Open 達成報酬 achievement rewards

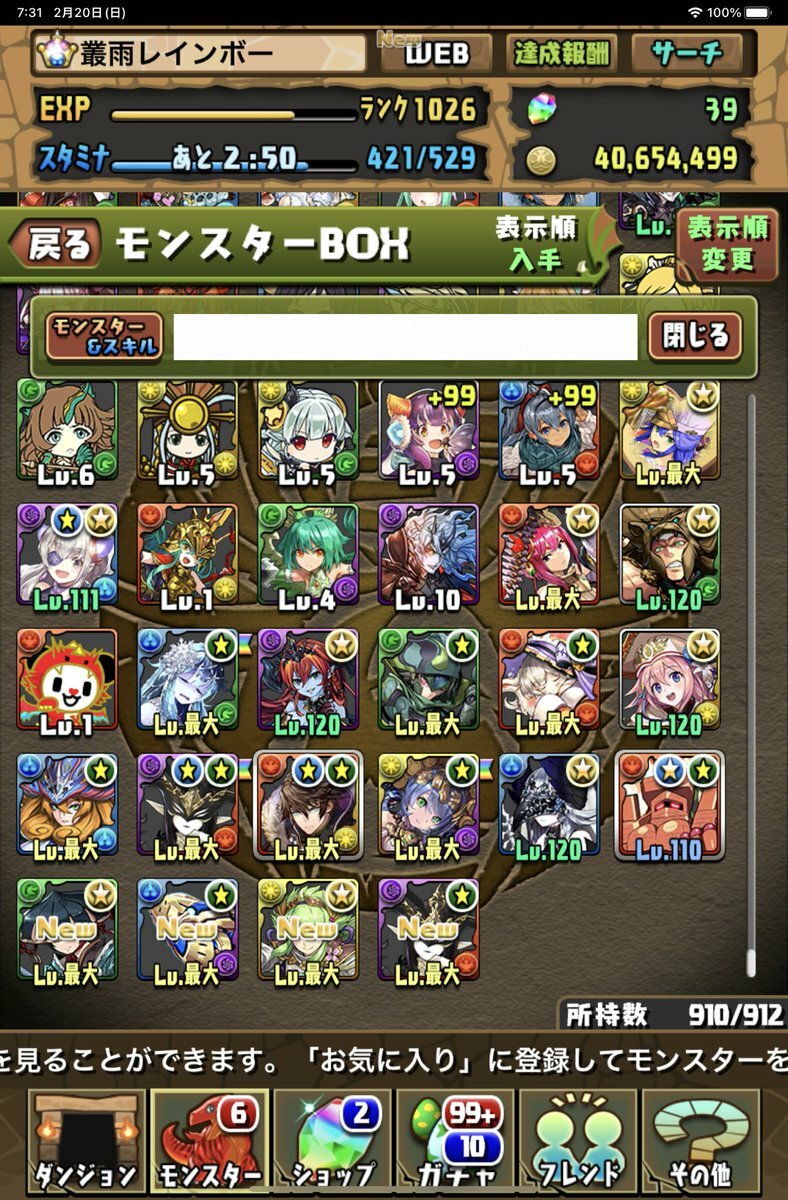pos(561,53)
